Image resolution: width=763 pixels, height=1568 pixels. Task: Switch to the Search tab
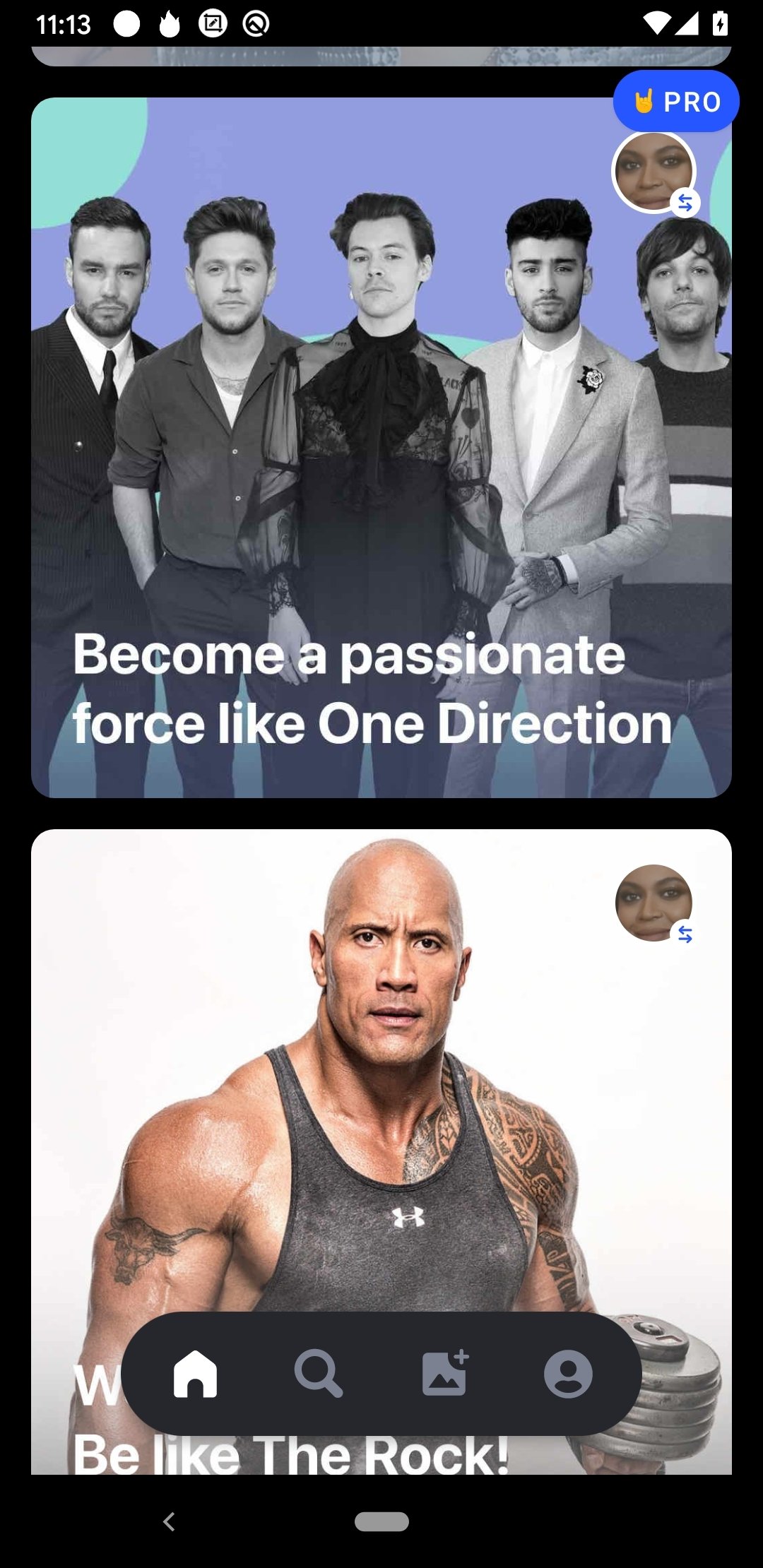click(x=319, y=1374)
